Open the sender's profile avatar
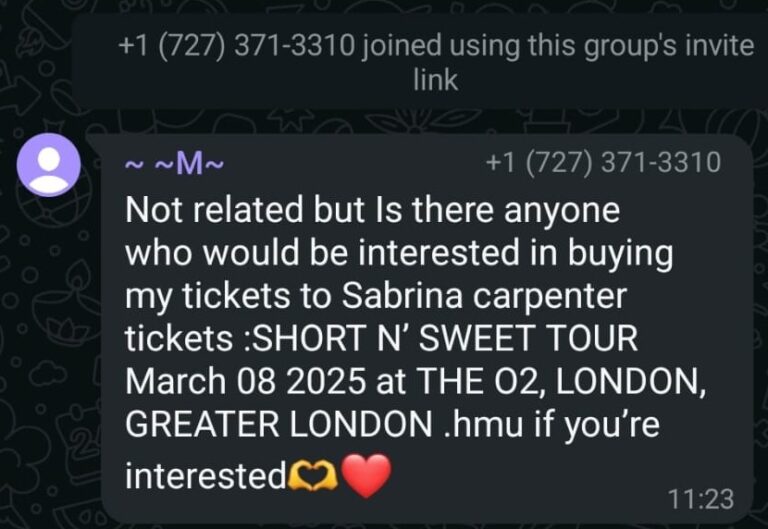The image size is (768, 529). (49, 164)
